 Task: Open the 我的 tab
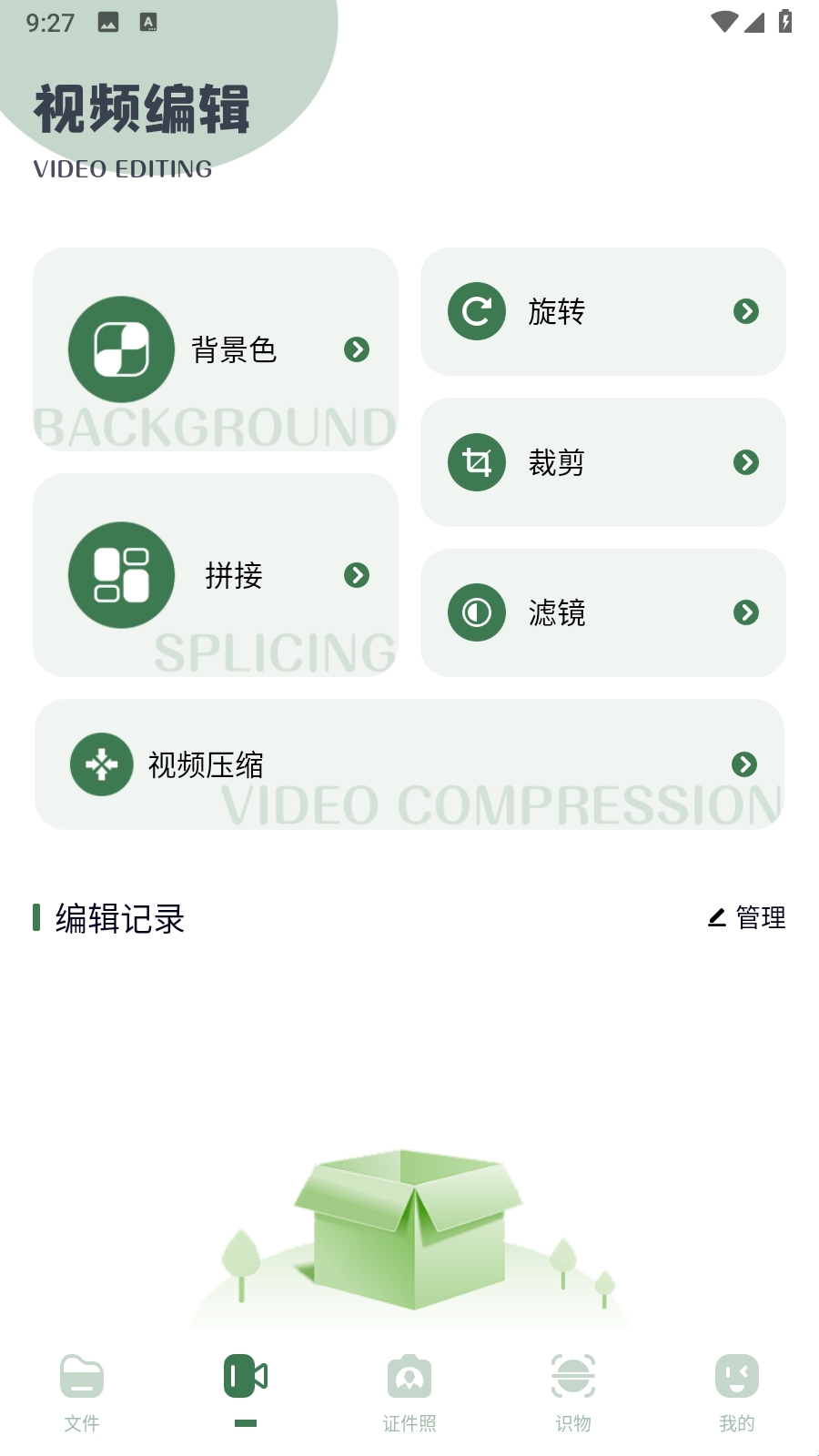pos(737,1392)
